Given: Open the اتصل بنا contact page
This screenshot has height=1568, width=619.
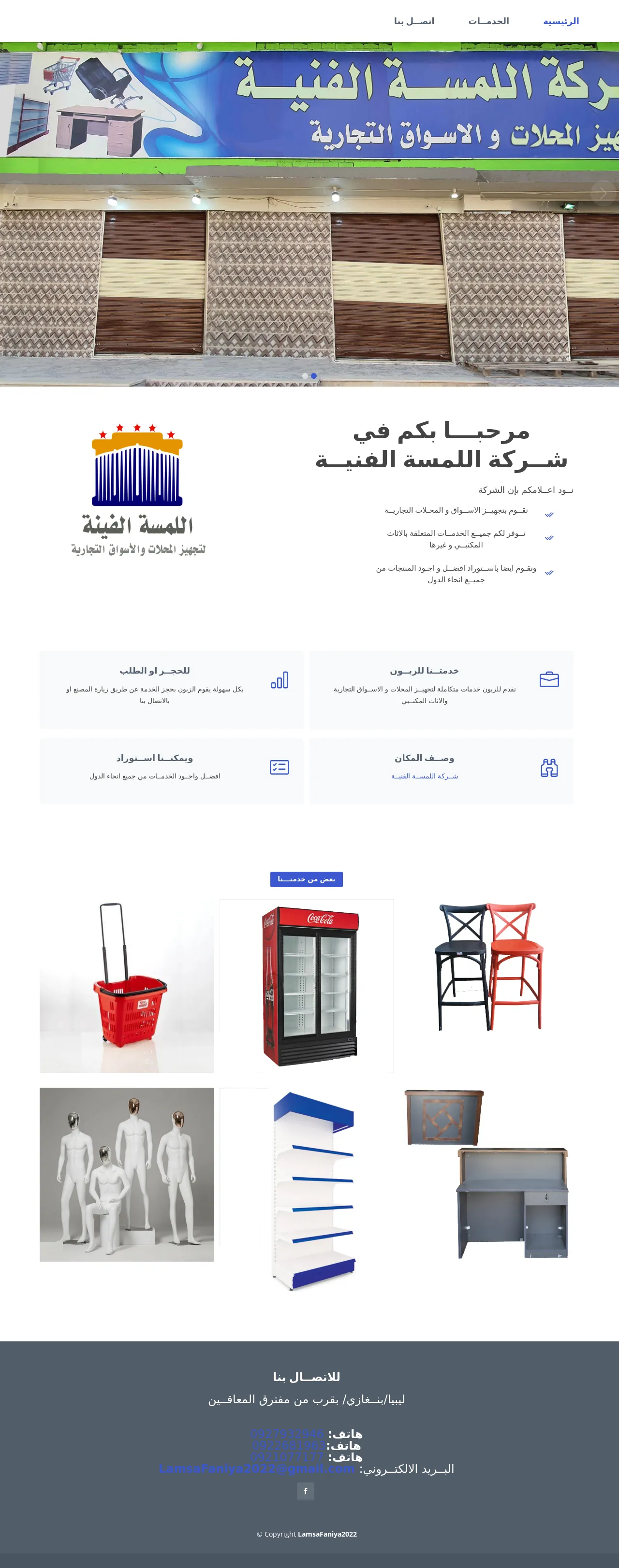Looking at the screenshot, I should pyautogui.click(x=413, y=21).
